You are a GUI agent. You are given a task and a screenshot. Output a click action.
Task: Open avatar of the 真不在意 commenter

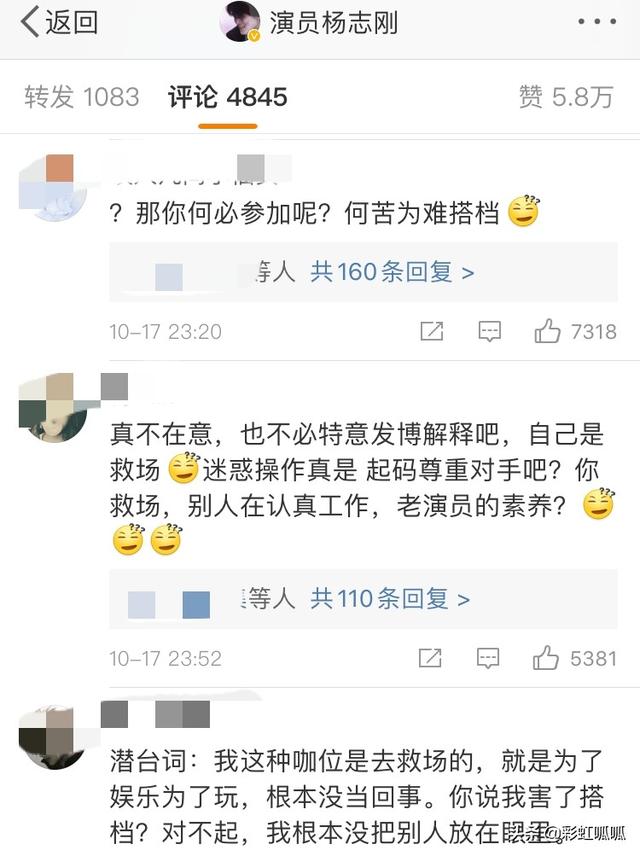(x=53, y=408)
